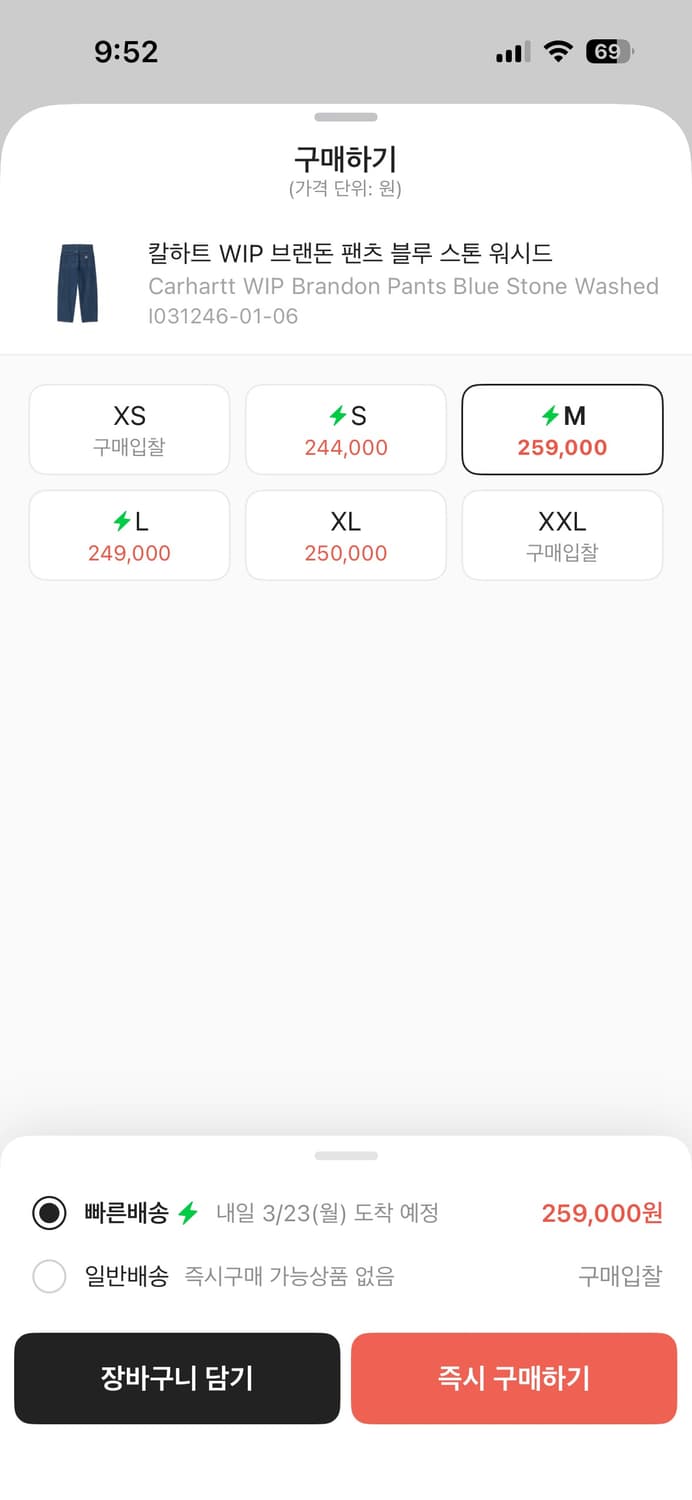Select size XS for purchase bid
692x1500 pixels.
[129, 430]
